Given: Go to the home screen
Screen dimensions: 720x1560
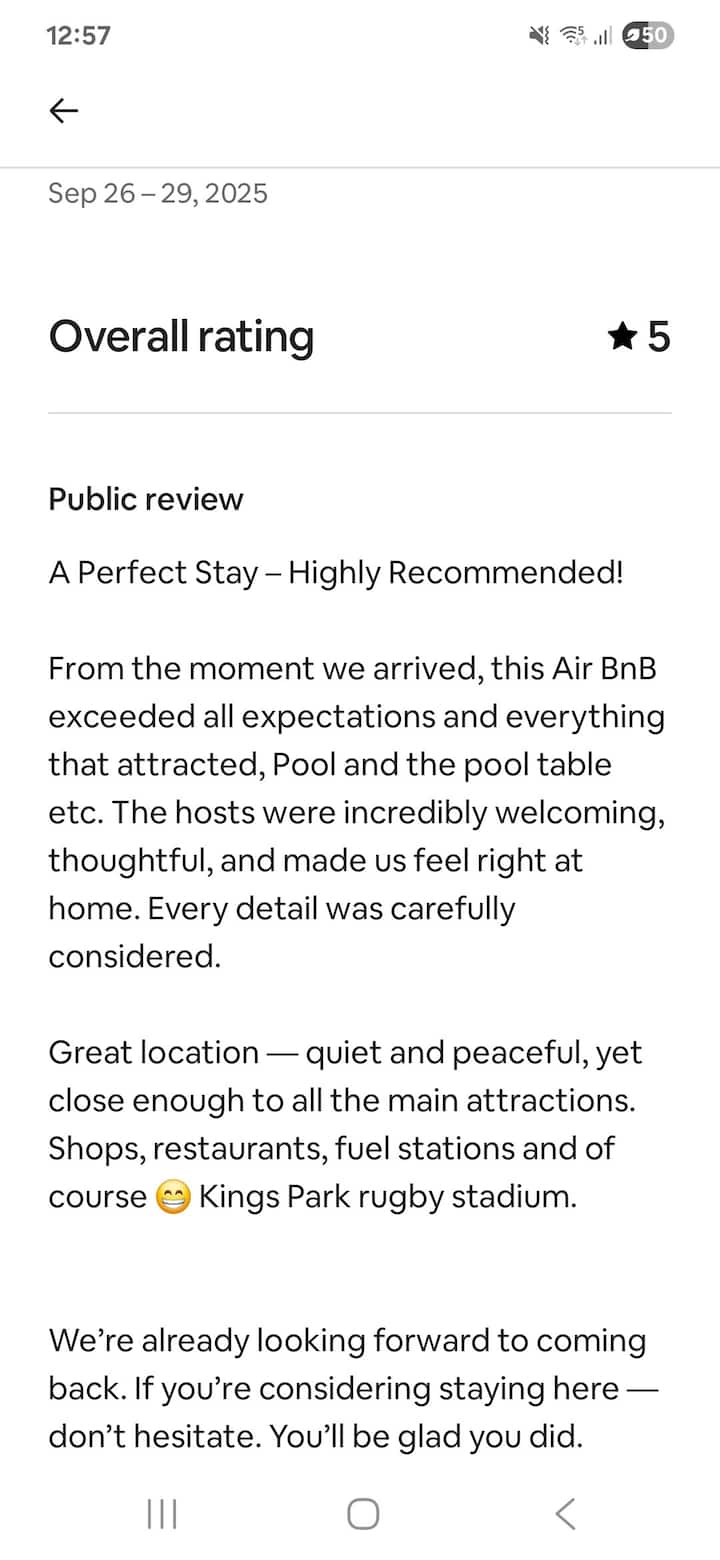Looking at the screenshot, I should point(363,1513).
